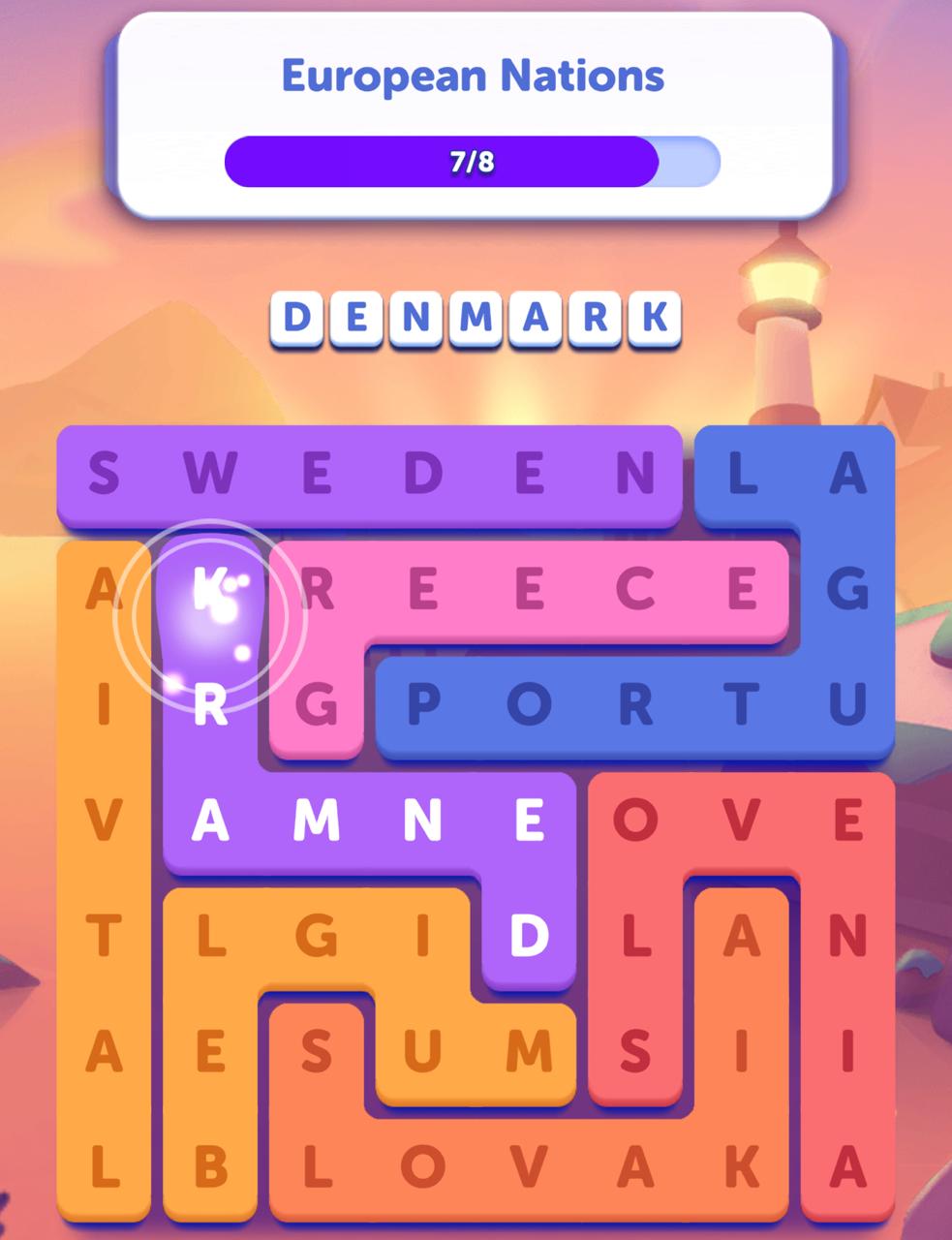Screen dimensions: 952x1240
Task: Tap the T tile in blue PORTU row
Action: pos(742,705)
